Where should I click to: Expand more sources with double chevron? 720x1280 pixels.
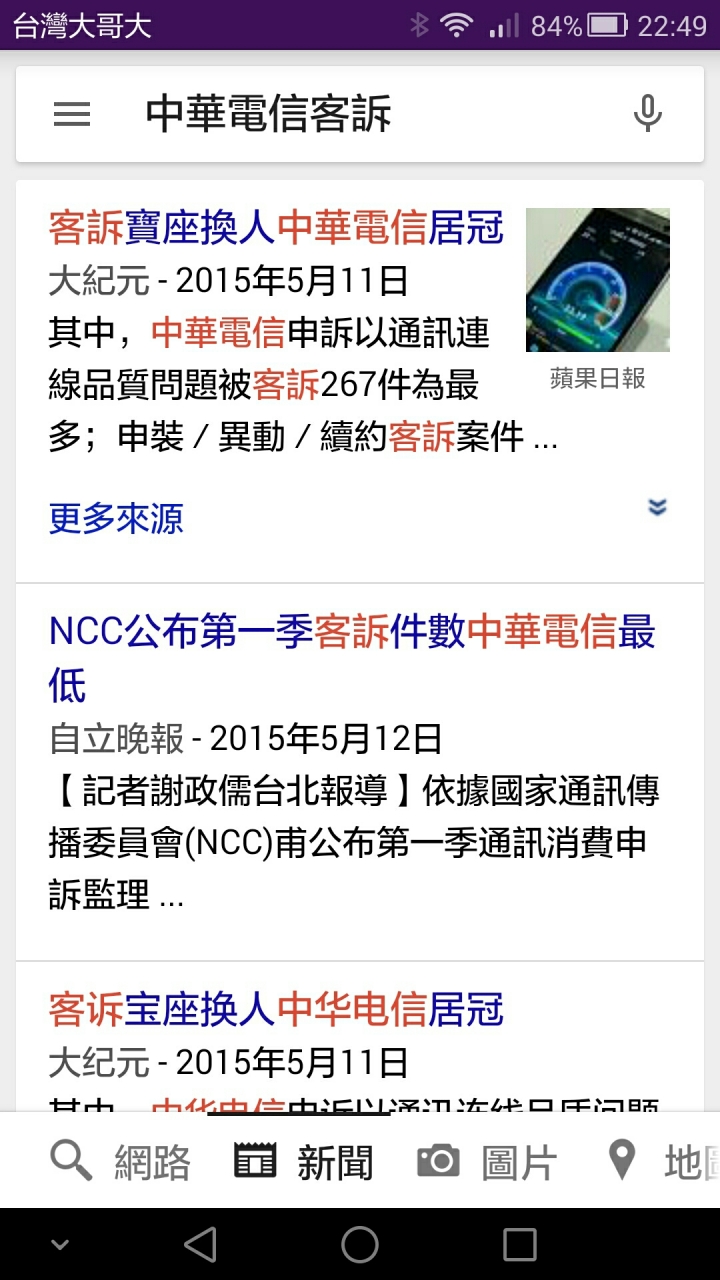(x=657, y=507)
